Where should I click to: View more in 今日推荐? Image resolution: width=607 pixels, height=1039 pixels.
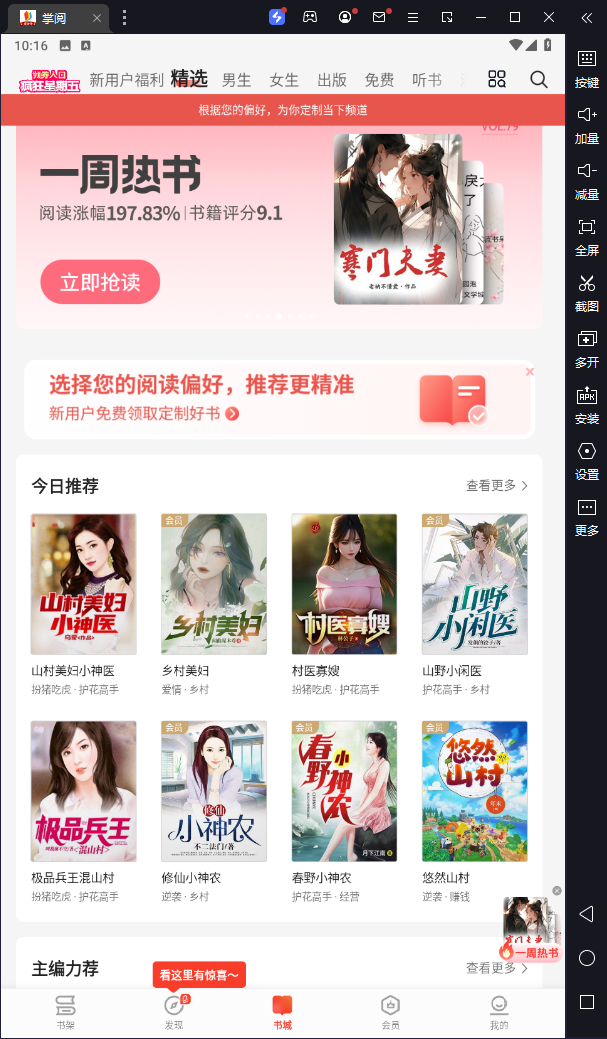pyautogui.click(x=497, y=486)
